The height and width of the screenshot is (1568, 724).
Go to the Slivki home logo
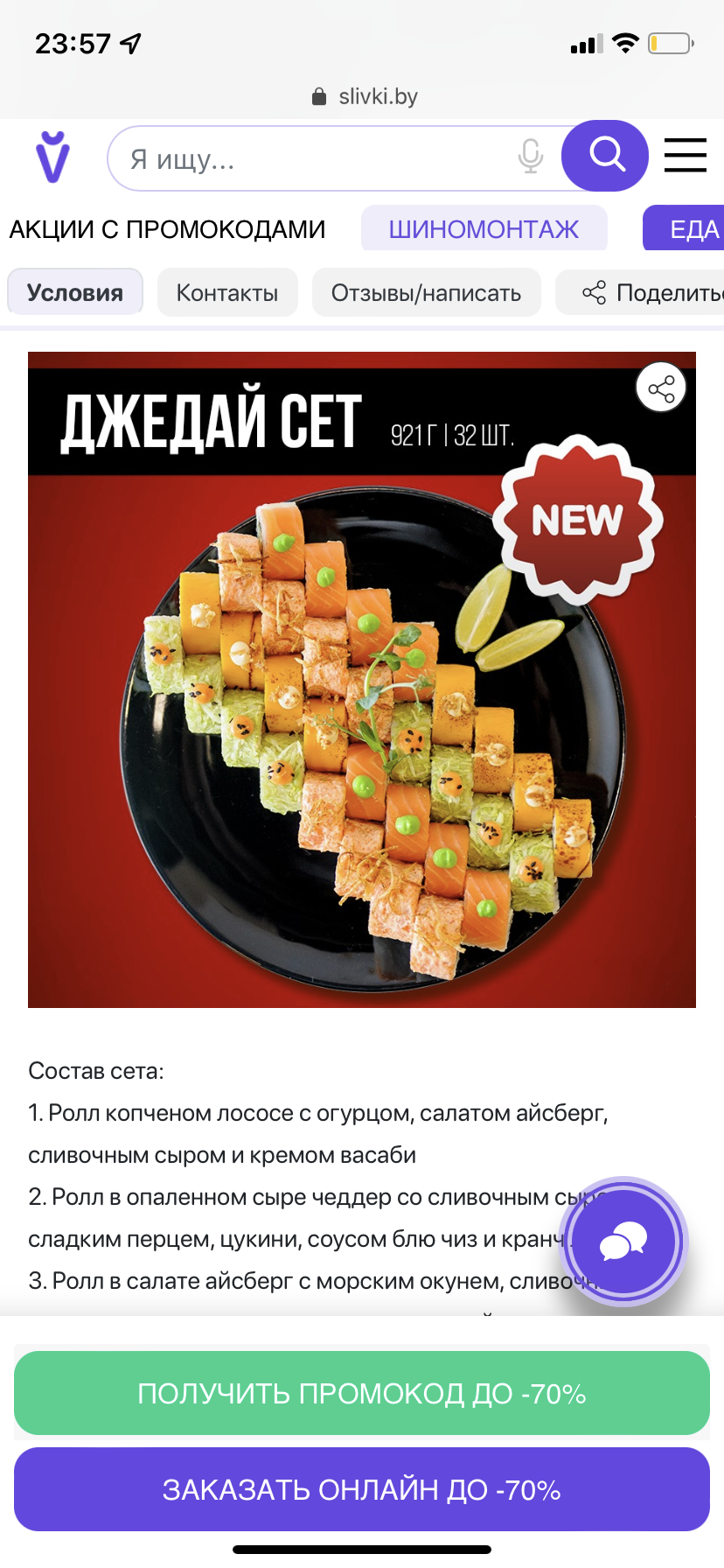[52, 157]
